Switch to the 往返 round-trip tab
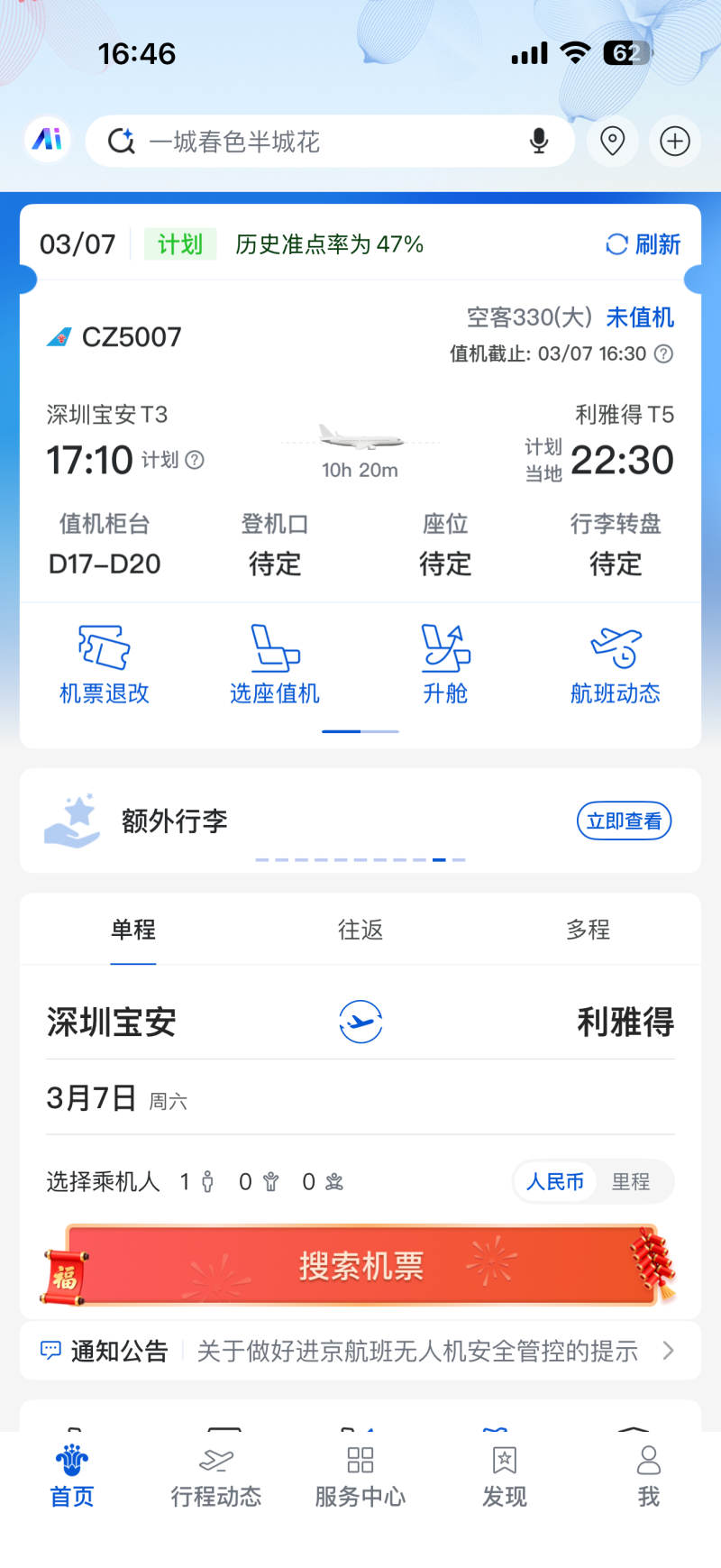 click(360, 930)
